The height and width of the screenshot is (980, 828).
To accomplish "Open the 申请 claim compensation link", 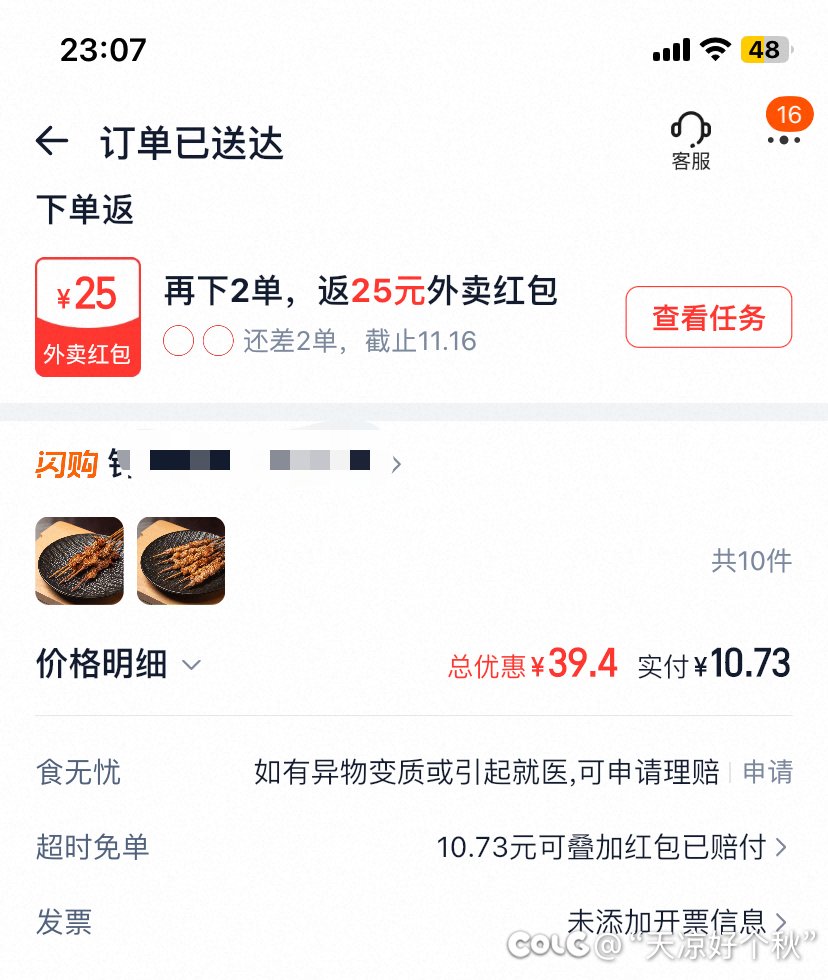I will [767, 771].
